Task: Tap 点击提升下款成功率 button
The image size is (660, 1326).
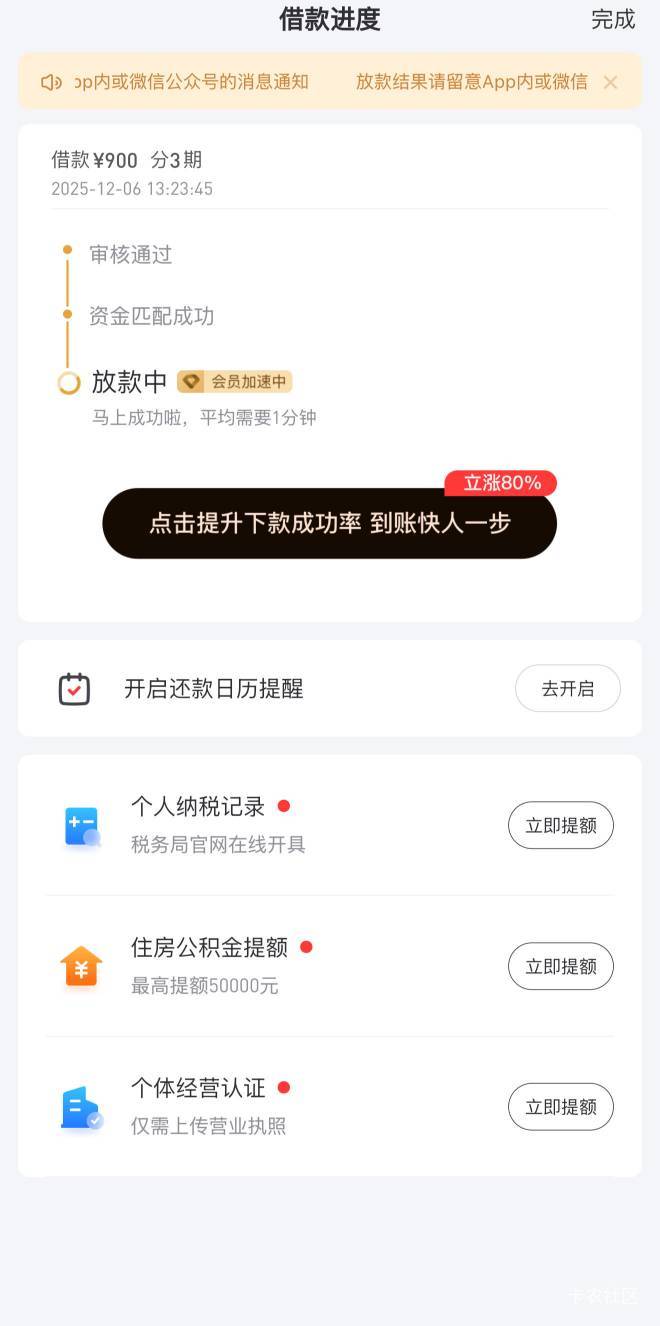Action: tap(329, 523)
